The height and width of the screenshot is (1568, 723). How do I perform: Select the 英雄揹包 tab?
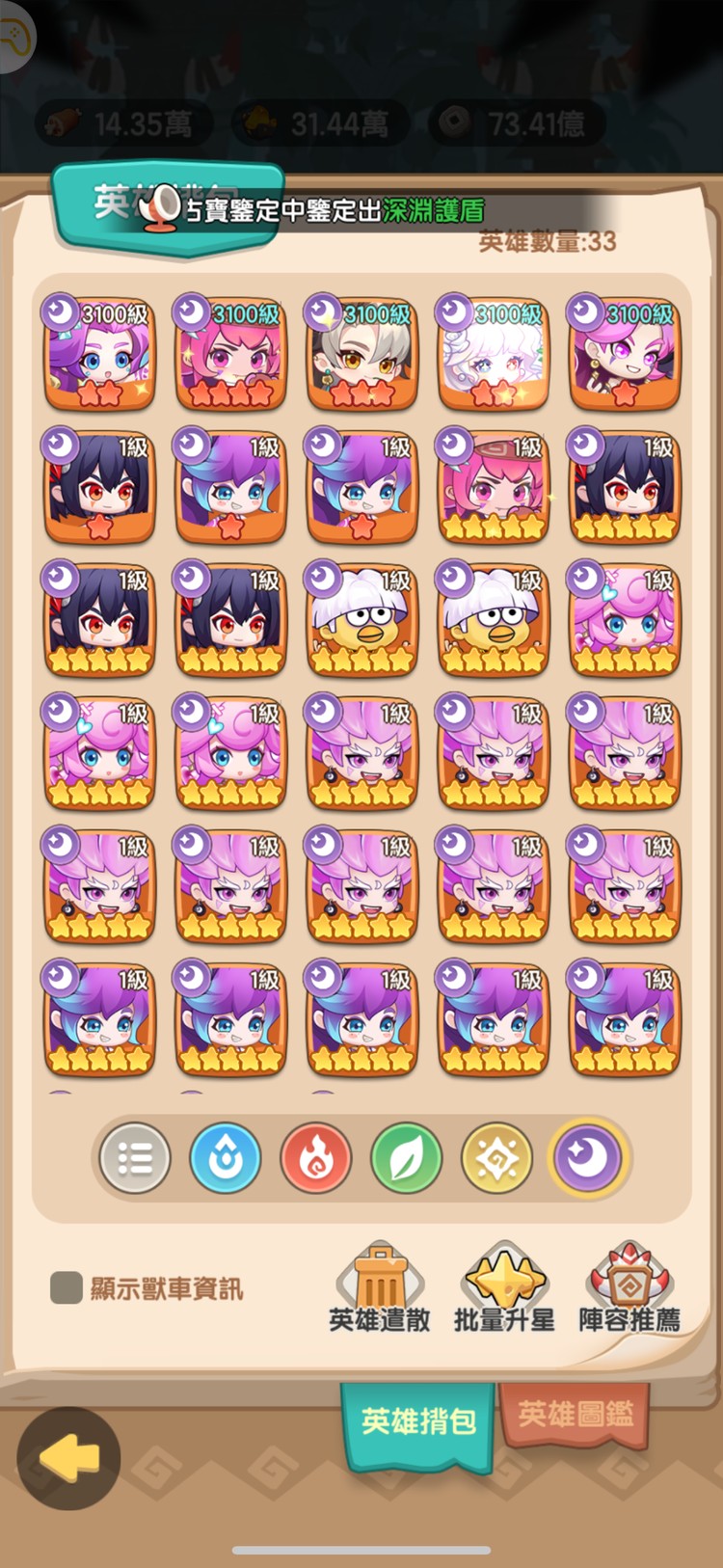pos(418,1420)
